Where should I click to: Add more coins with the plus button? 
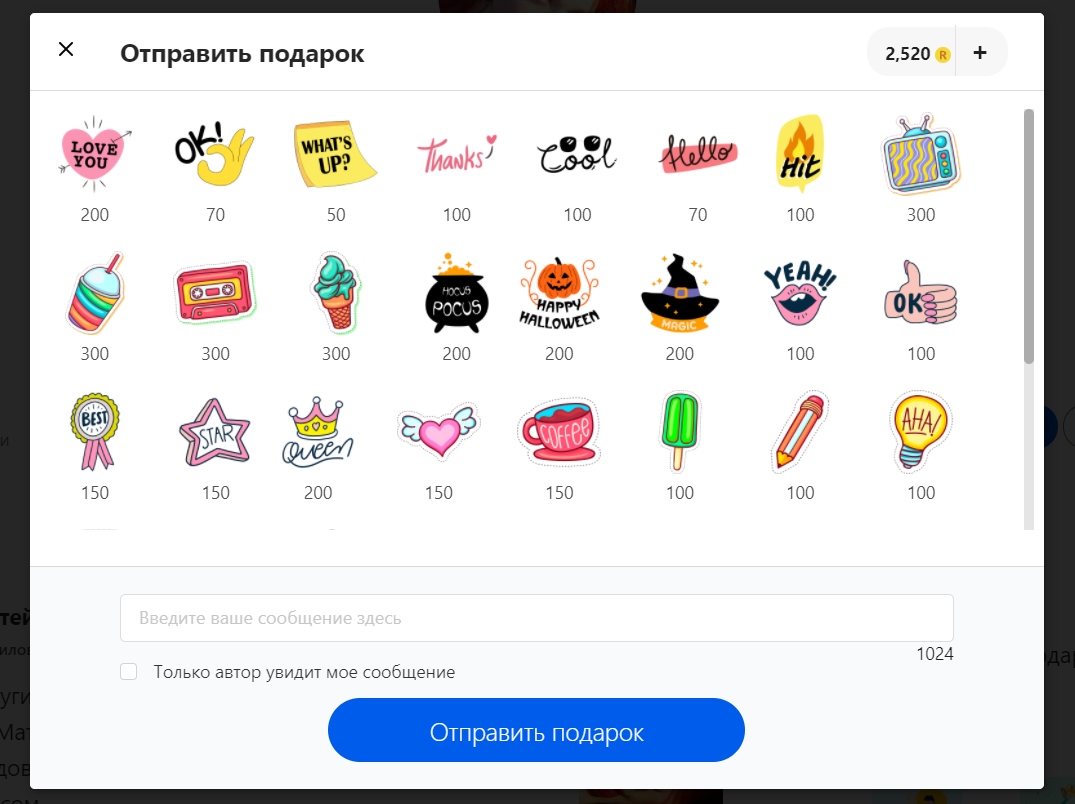click(980, 53)
